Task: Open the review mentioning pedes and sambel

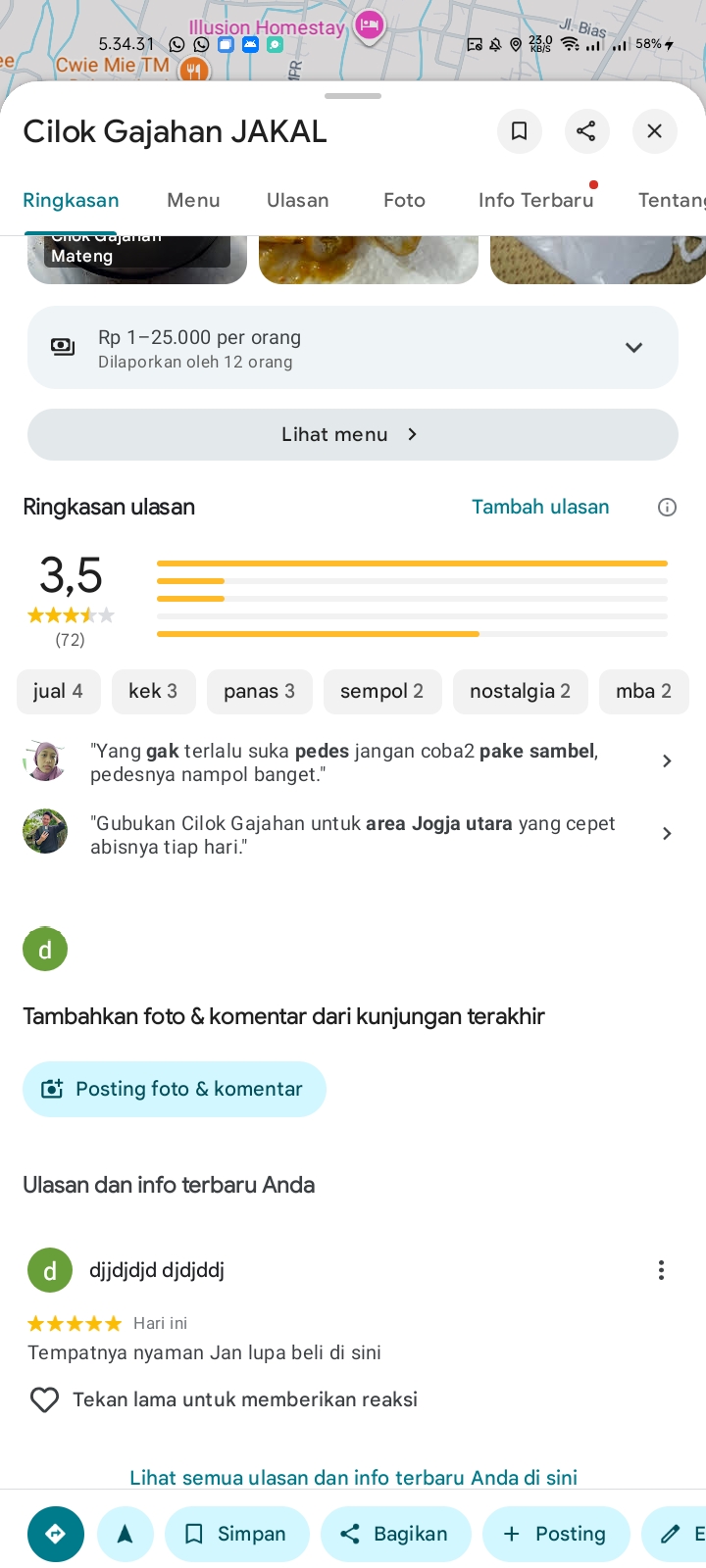Action: [353, 761]
